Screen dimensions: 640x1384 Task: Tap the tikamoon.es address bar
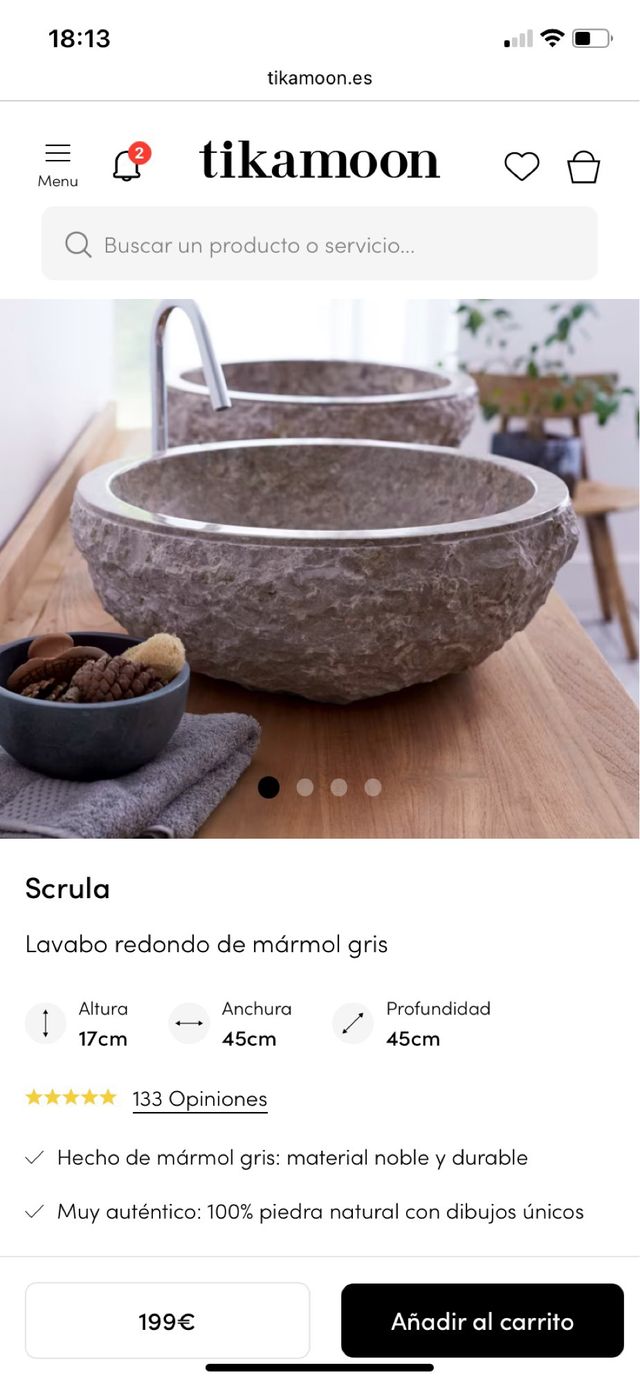coord(320,78)
